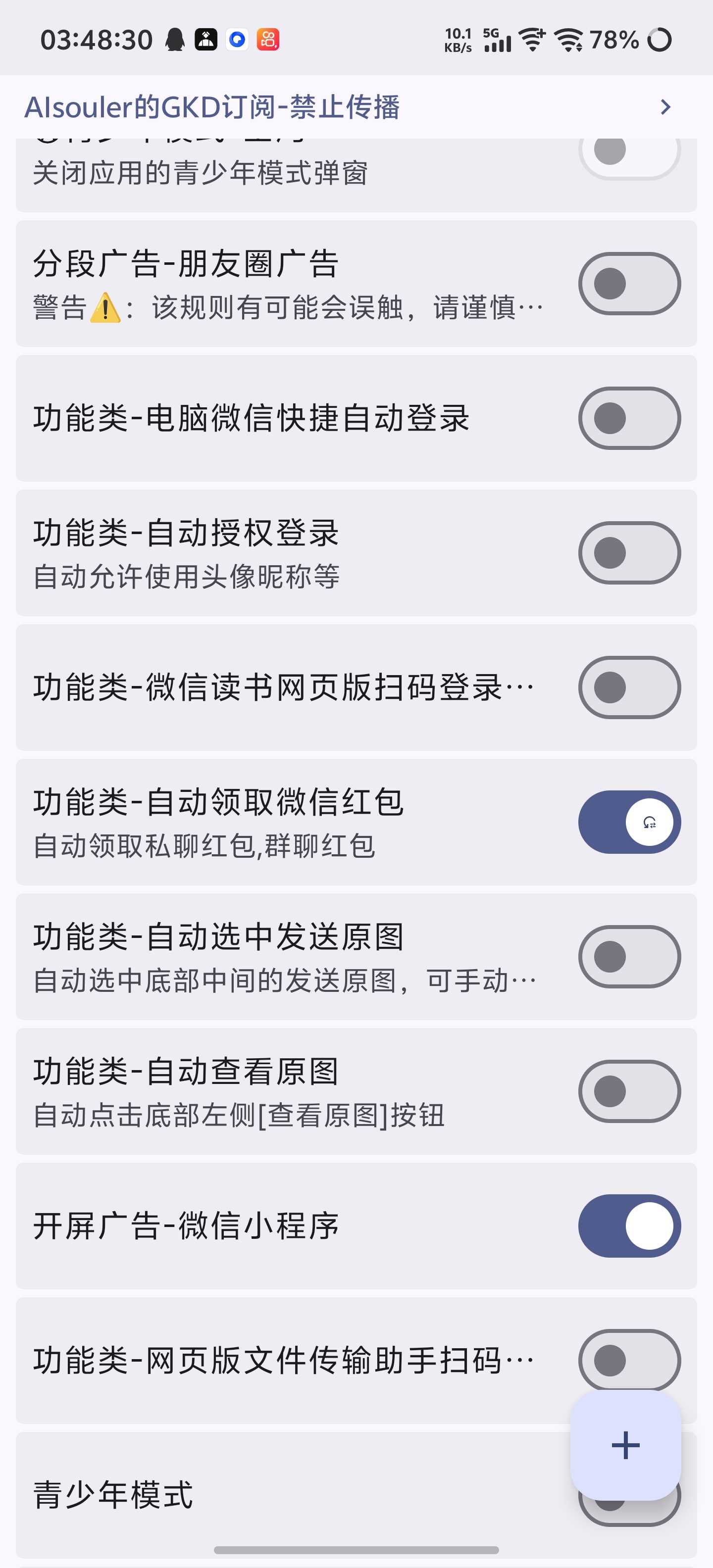Image resolution: width=713 pixels, height=1568 pixels.
Task: Toggle the 关闭应用的青少年模式弹窗 switch
Action: click(x=629, y=152)
